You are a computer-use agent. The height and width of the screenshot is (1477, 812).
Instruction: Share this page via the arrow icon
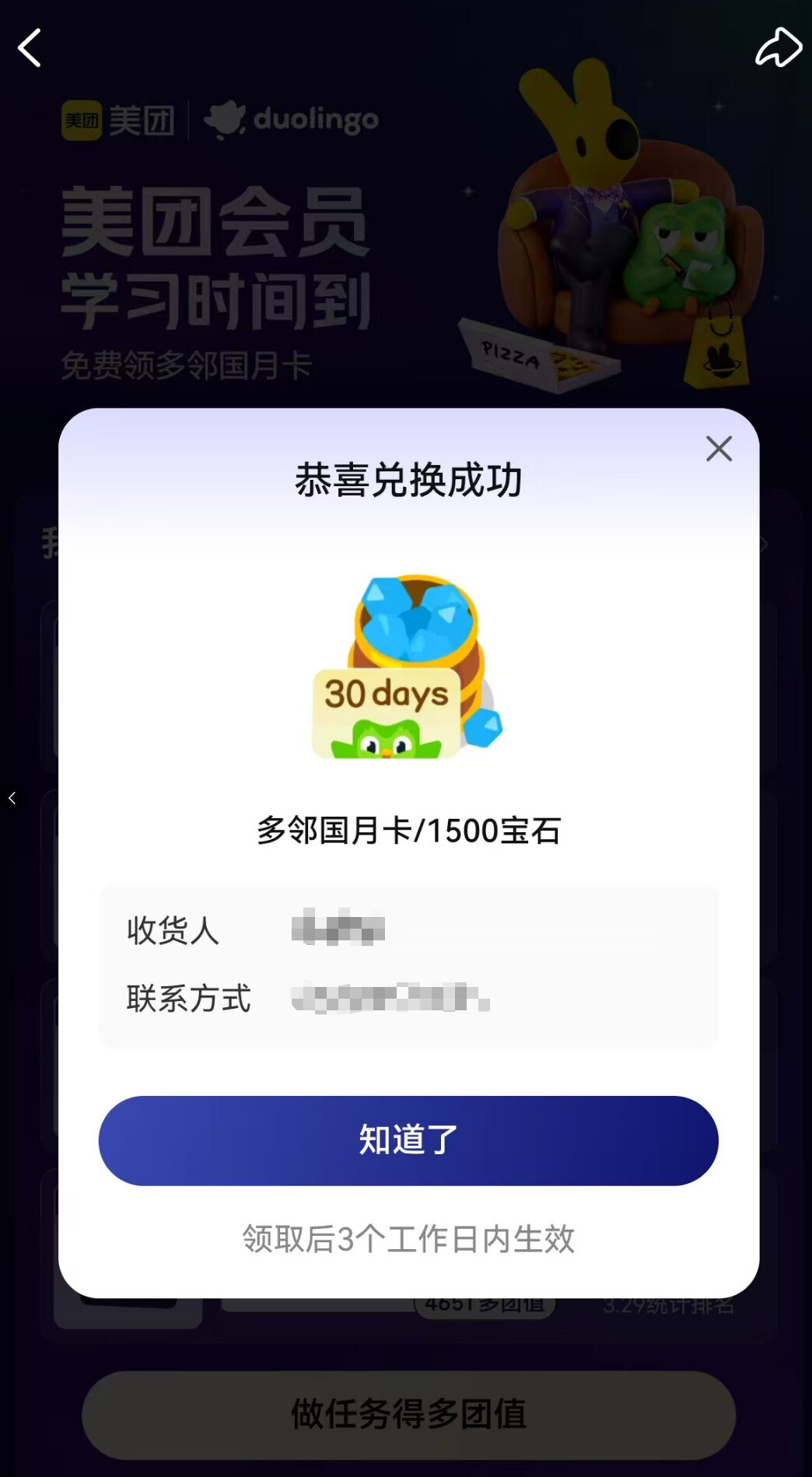click(779, 48)
